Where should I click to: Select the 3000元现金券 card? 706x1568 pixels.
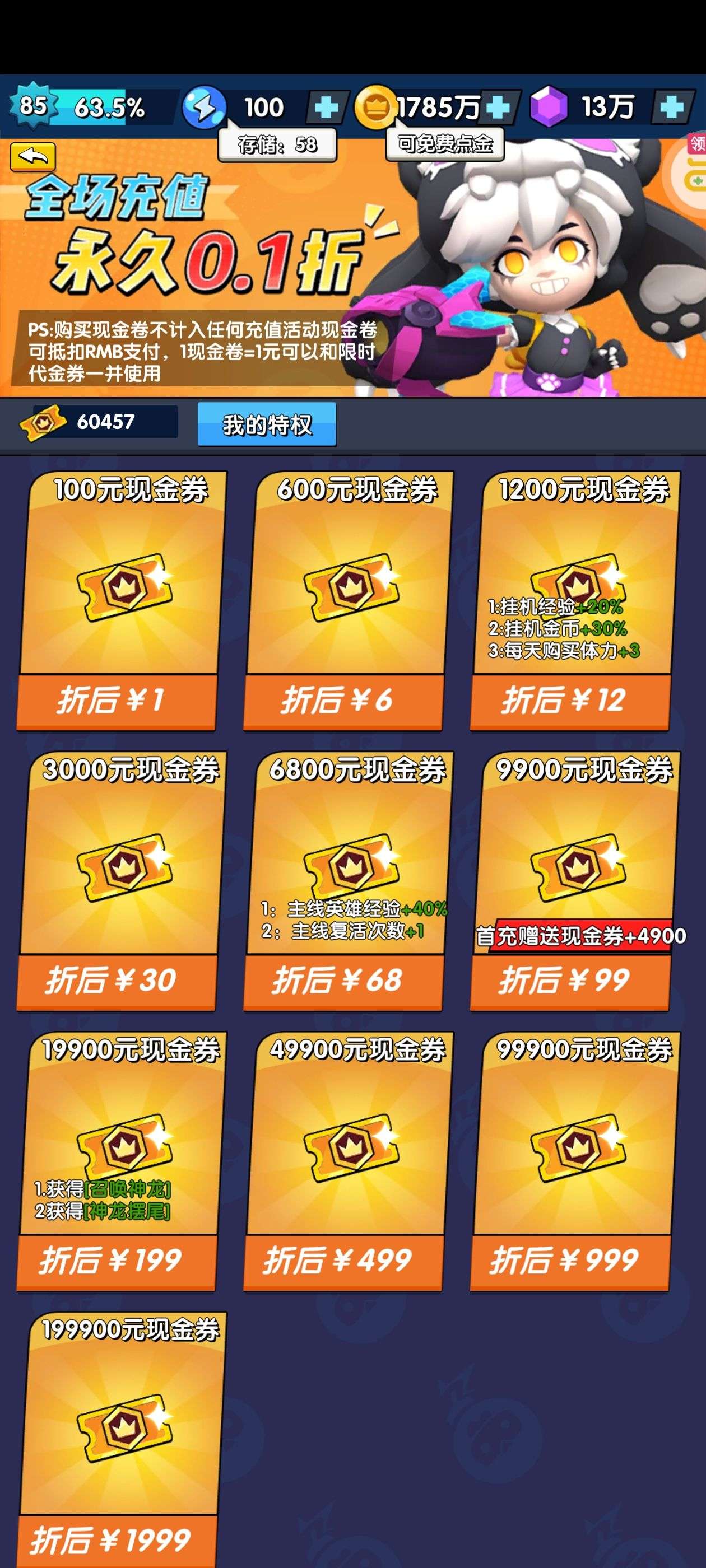117,880
